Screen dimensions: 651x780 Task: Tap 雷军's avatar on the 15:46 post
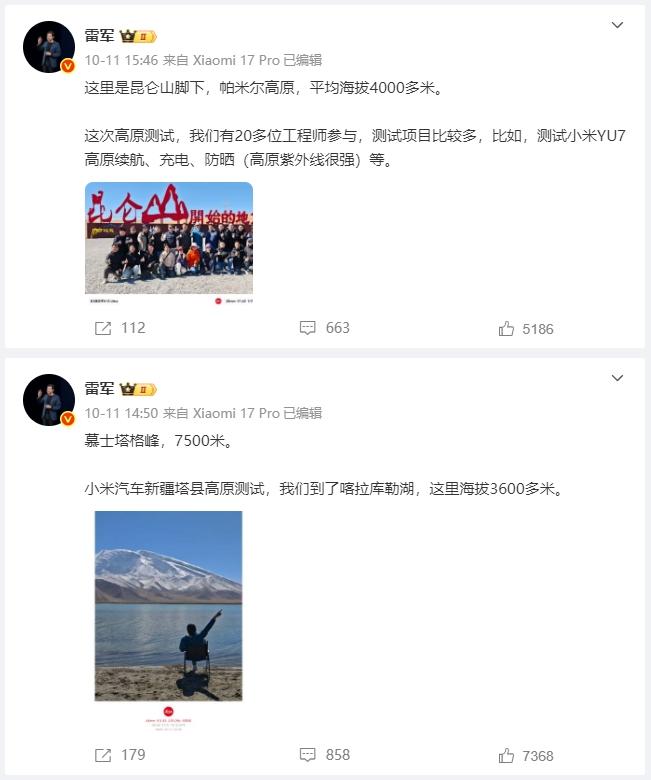(x=49, y=47)
